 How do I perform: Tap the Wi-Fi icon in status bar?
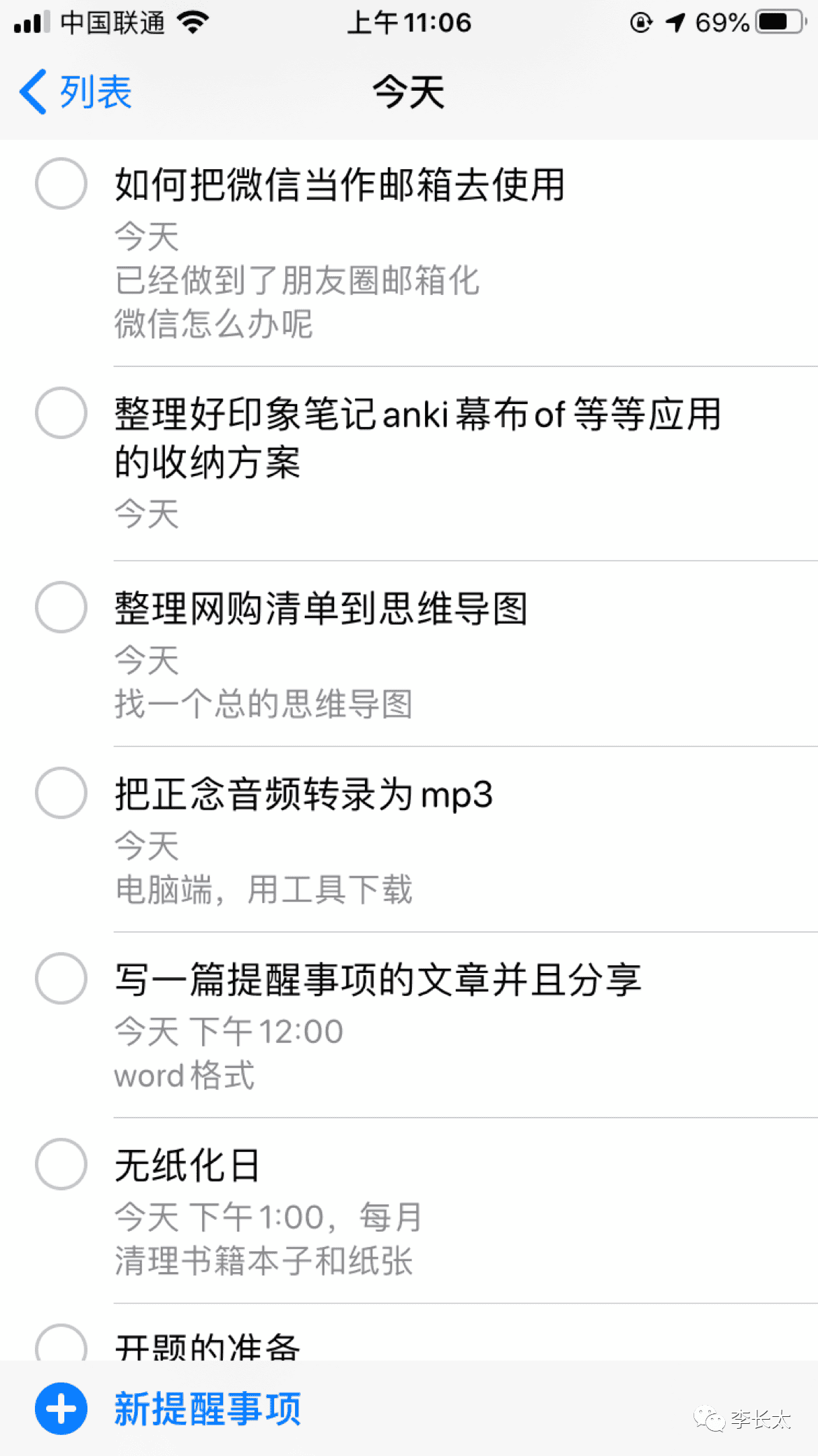(x=194, y=22)
